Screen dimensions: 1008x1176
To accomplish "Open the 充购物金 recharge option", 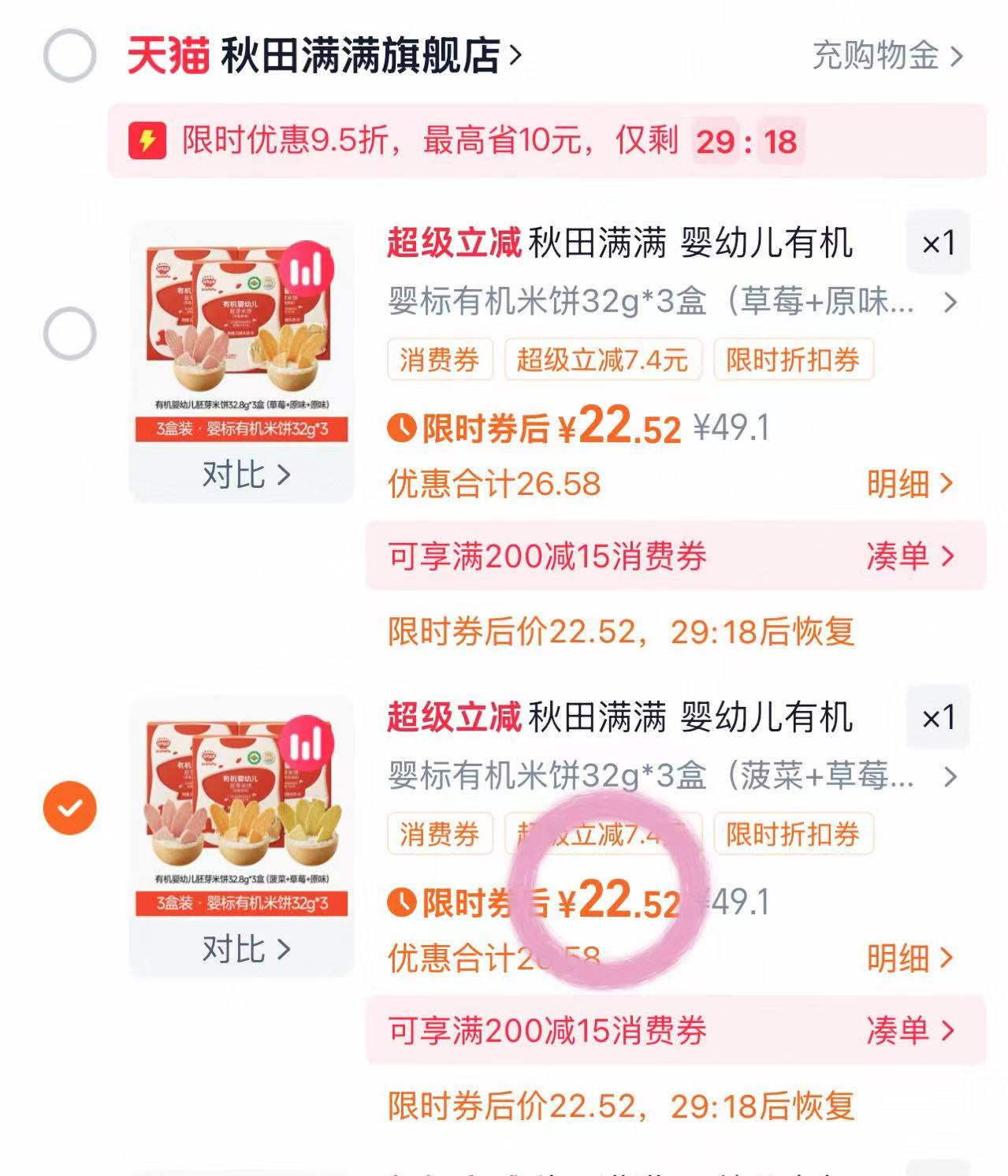I will coord(876,57).
